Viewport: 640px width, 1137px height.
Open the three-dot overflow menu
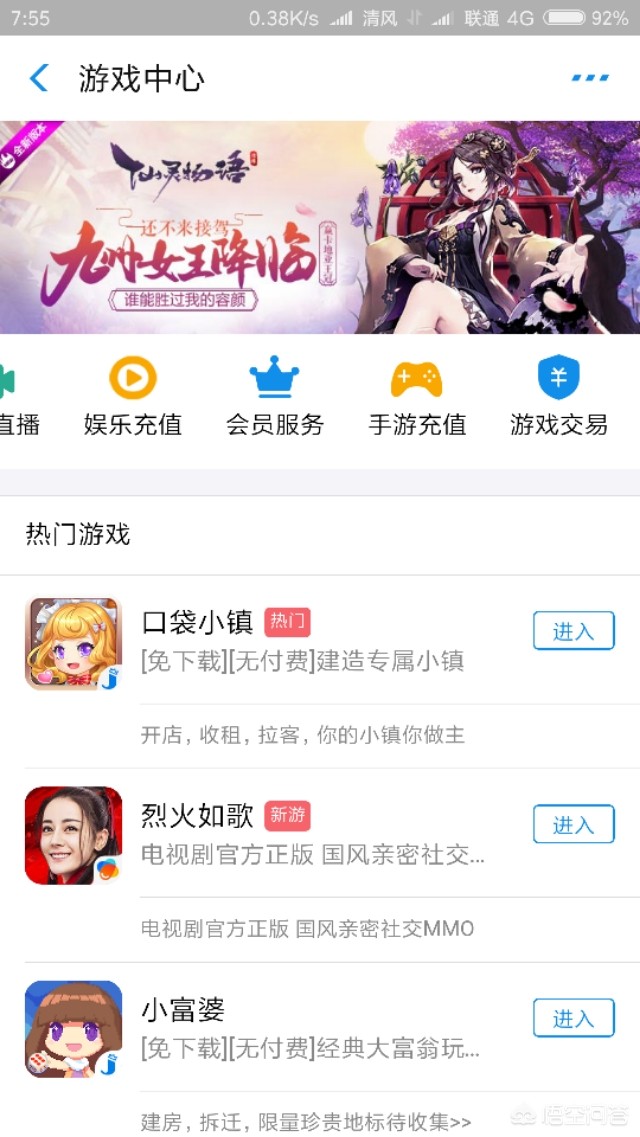(590, 78)
